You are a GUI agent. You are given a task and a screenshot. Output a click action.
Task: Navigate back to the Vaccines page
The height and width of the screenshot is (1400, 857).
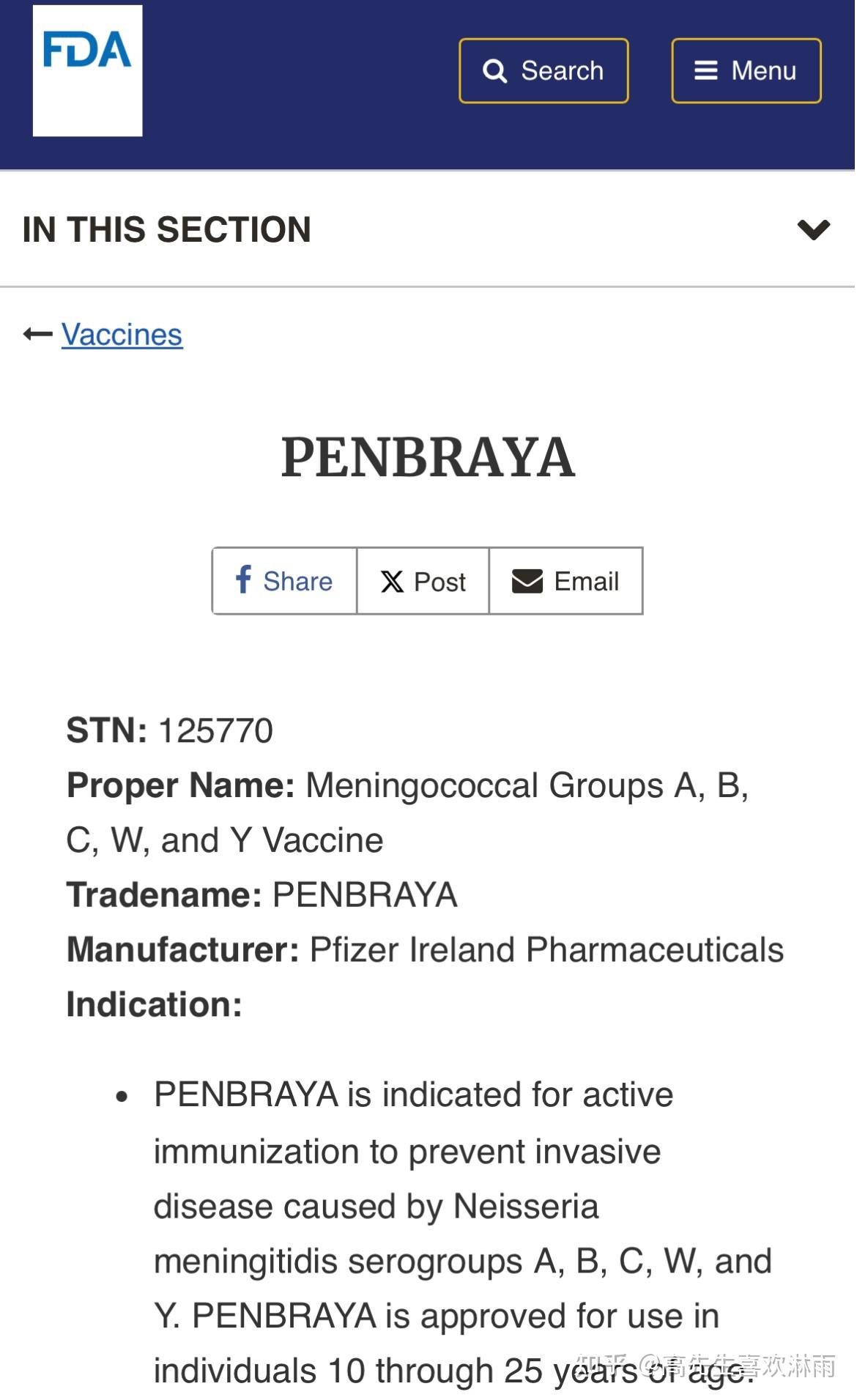[x=121, y=333]
